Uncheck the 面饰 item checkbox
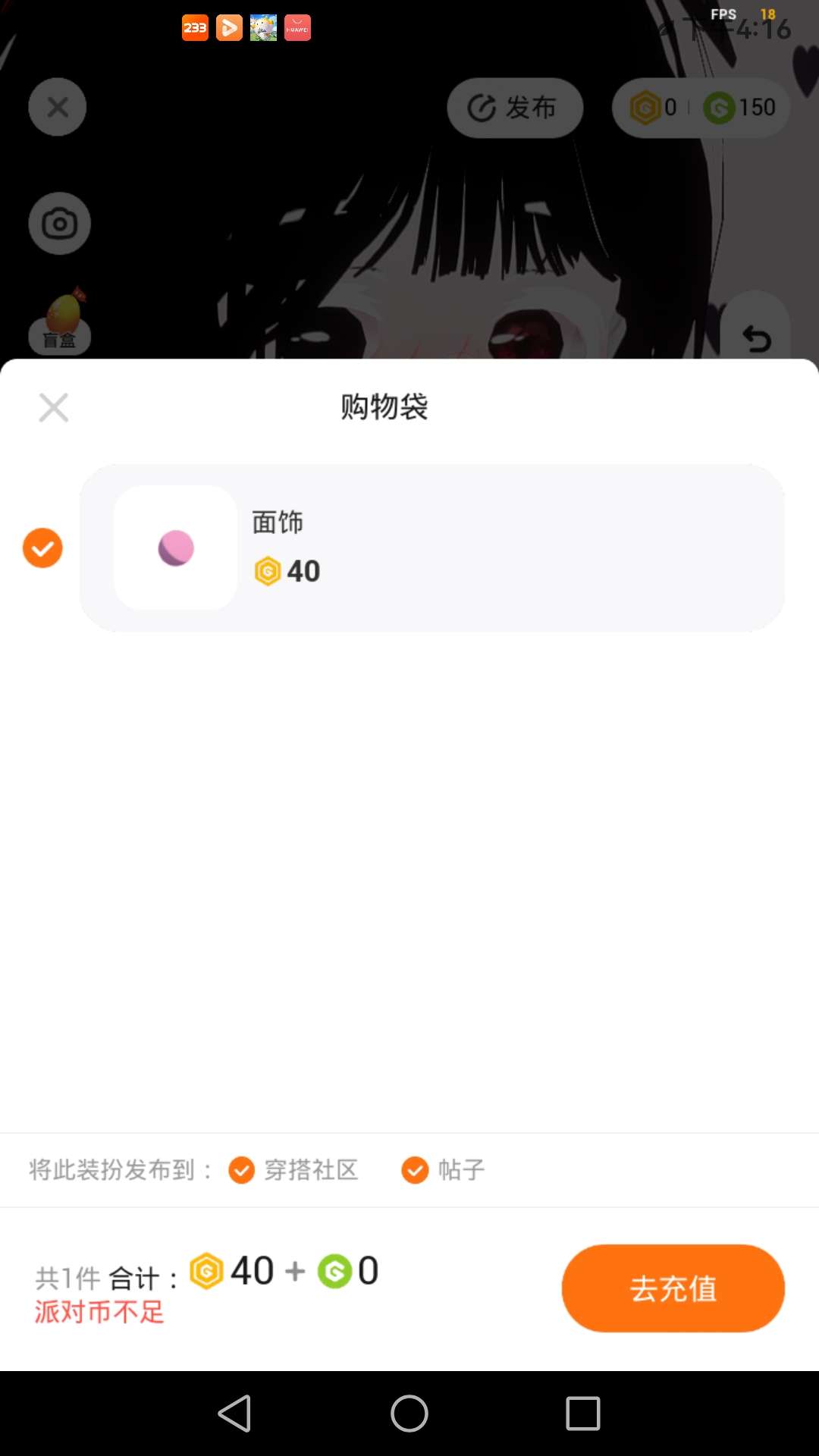Screen dimensions: 819x1456 click(x=42, y=548)
